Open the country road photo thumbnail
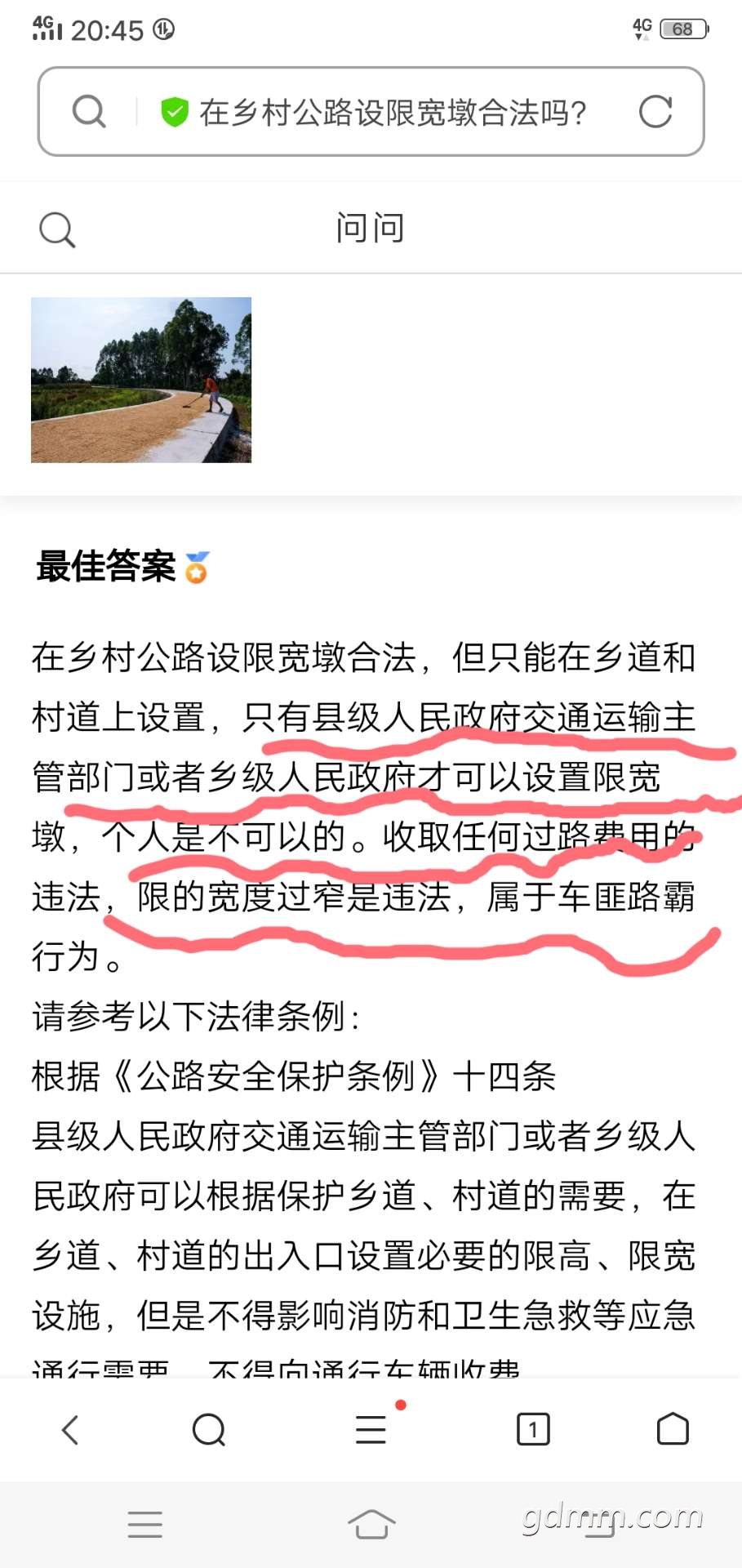Image resolution: width=742 pixels, height=1568 pixels. tap(141, 380)
